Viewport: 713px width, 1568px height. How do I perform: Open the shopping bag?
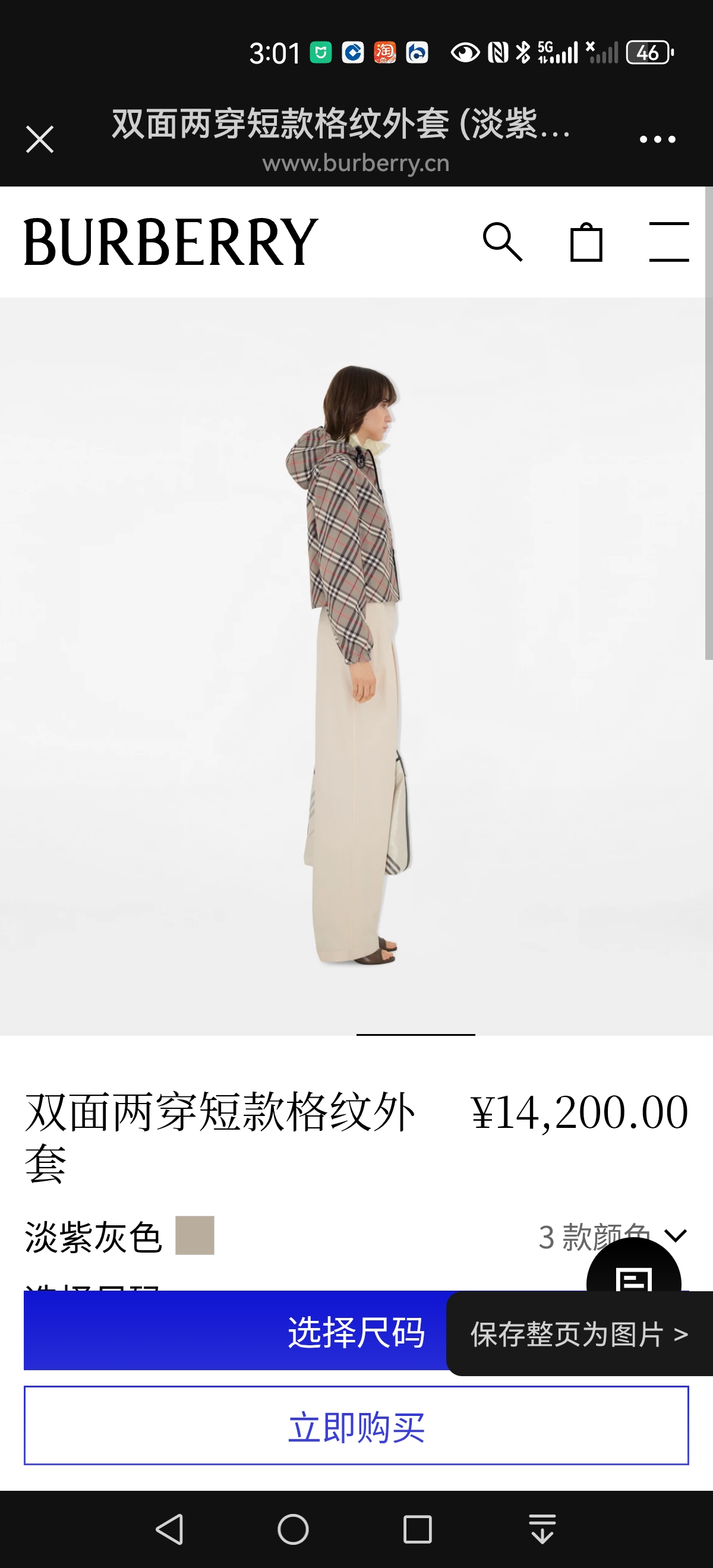[586, 242]
